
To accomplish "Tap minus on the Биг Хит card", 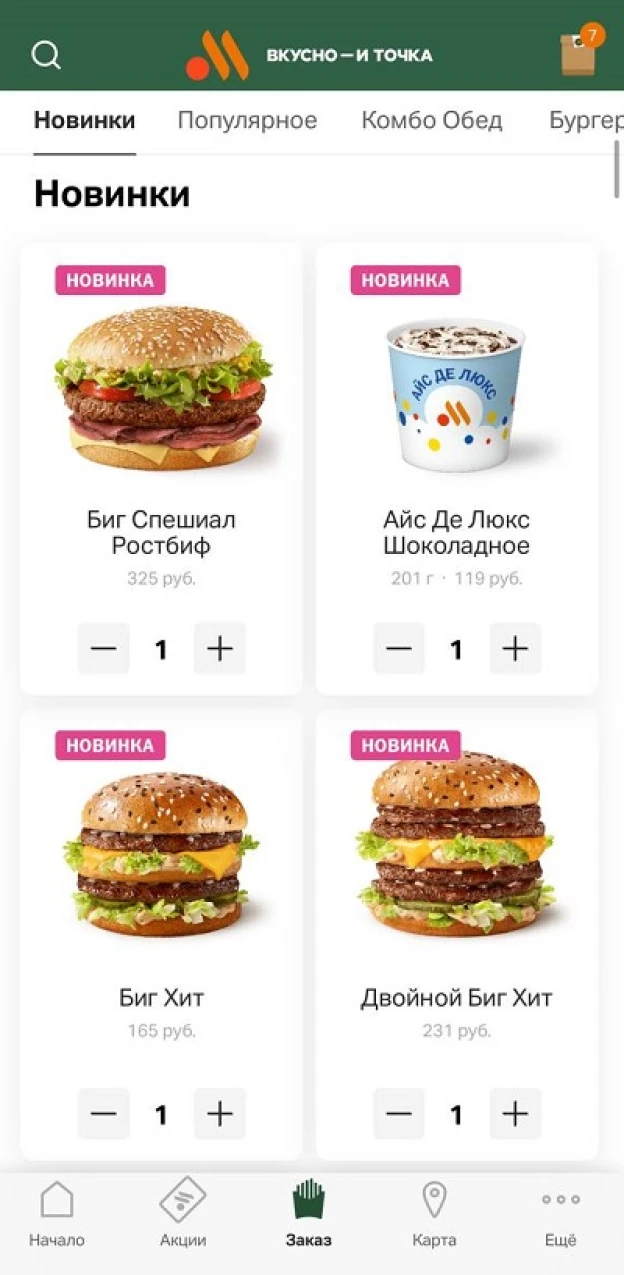I will (x=104, y=1114).
